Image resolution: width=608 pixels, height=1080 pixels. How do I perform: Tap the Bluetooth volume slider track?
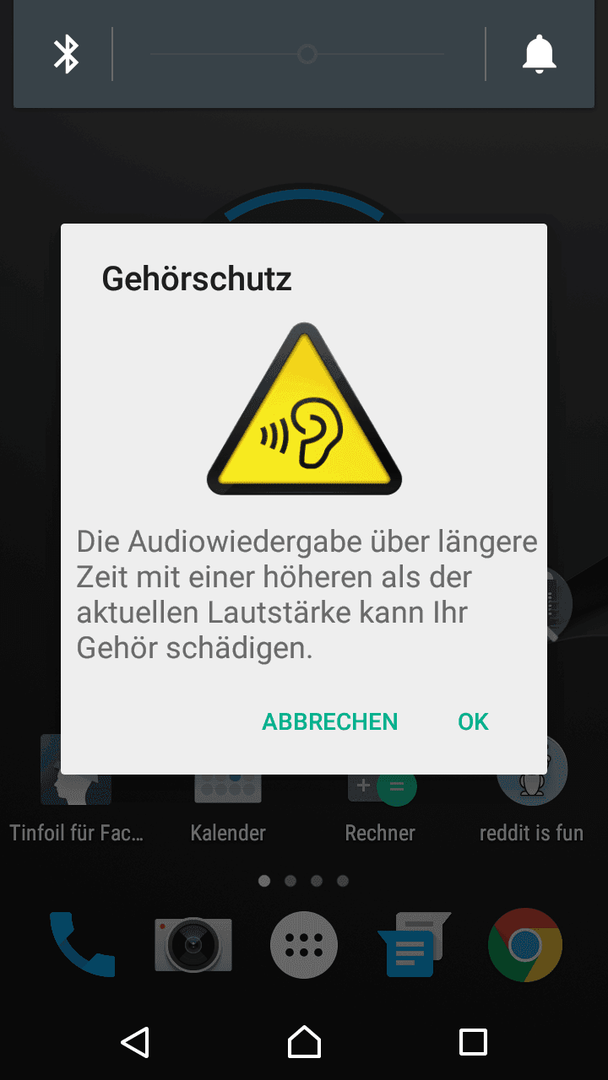pos(297,54)
